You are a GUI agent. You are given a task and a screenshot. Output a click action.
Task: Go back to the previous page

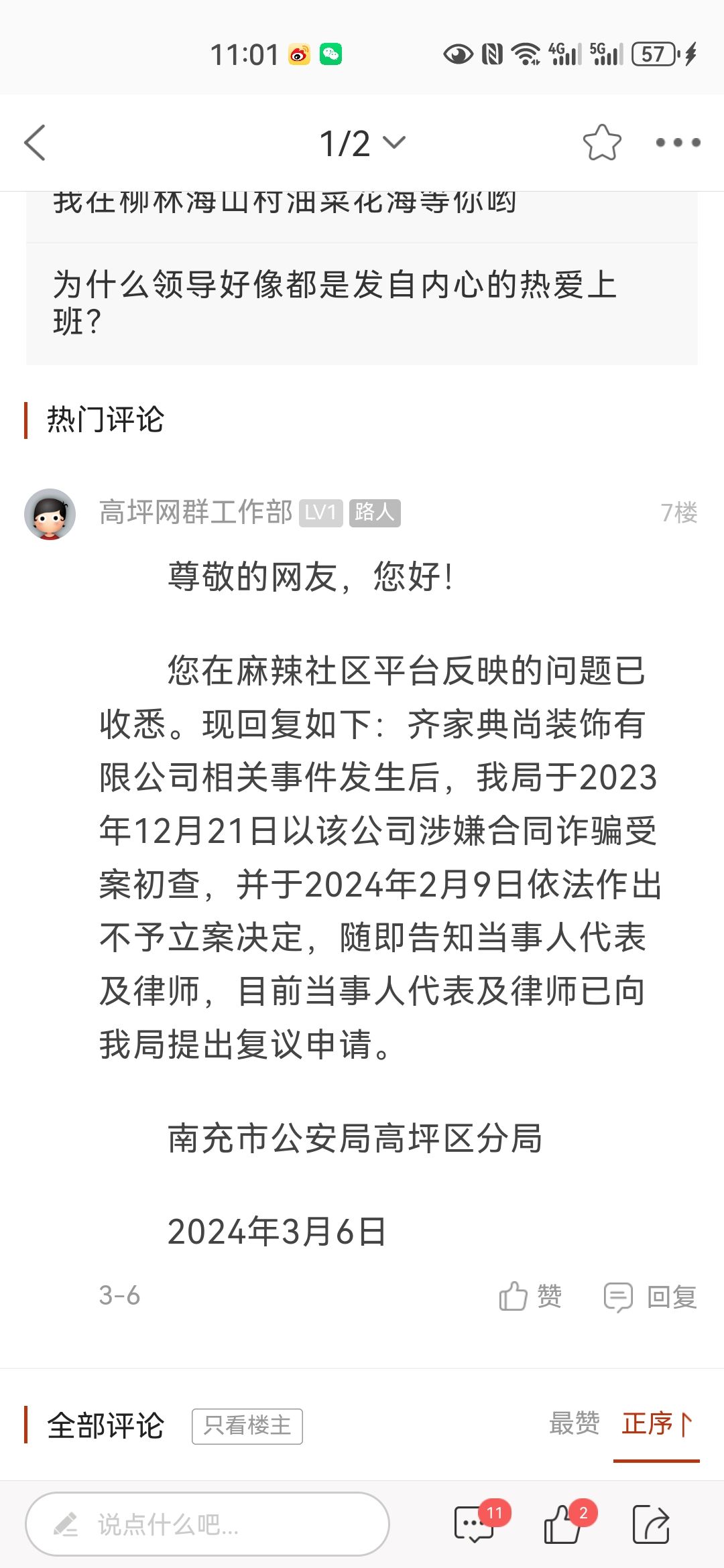[35, 143]
